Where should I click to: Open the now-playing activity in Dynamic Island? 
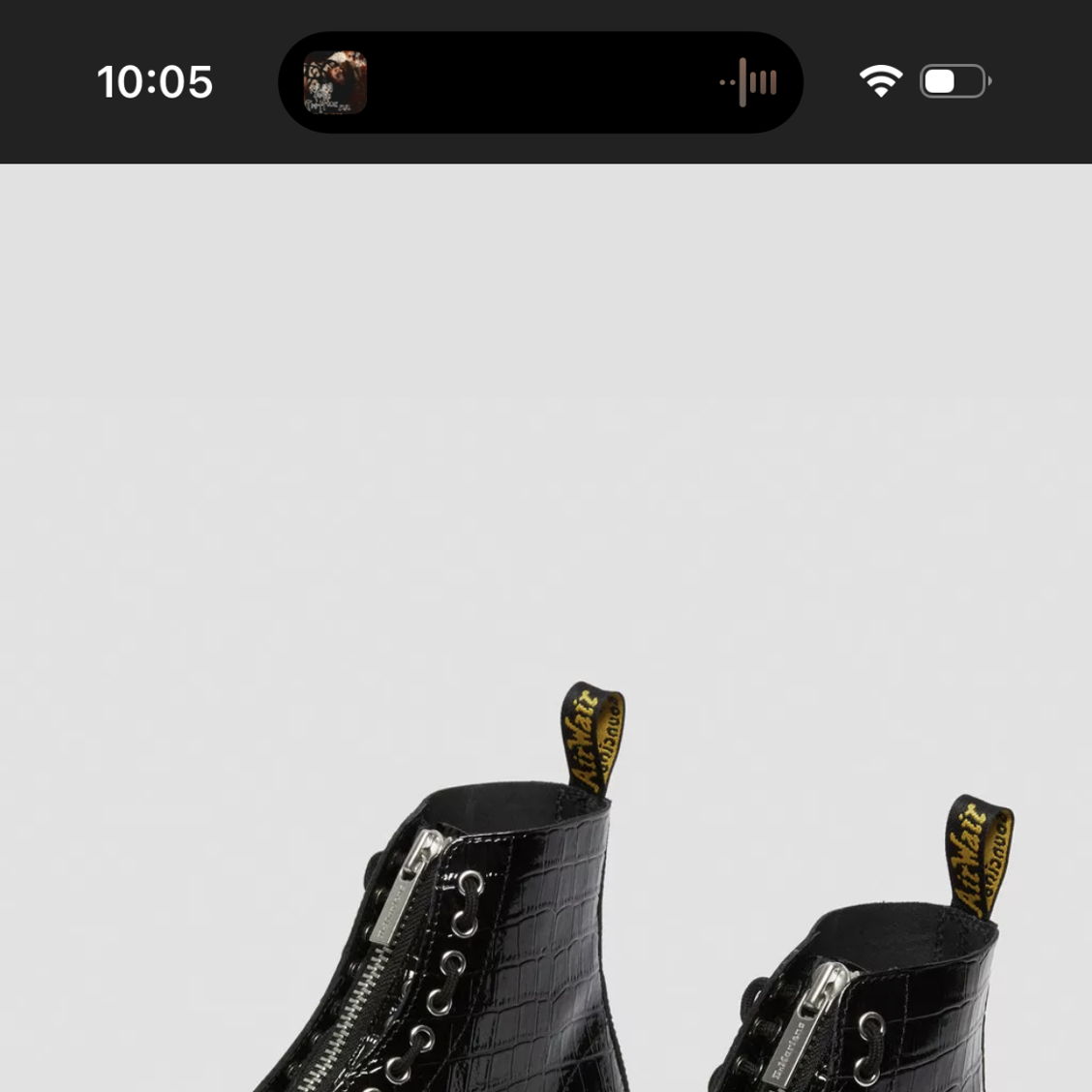pyautogui.click(x=539, y=82)
